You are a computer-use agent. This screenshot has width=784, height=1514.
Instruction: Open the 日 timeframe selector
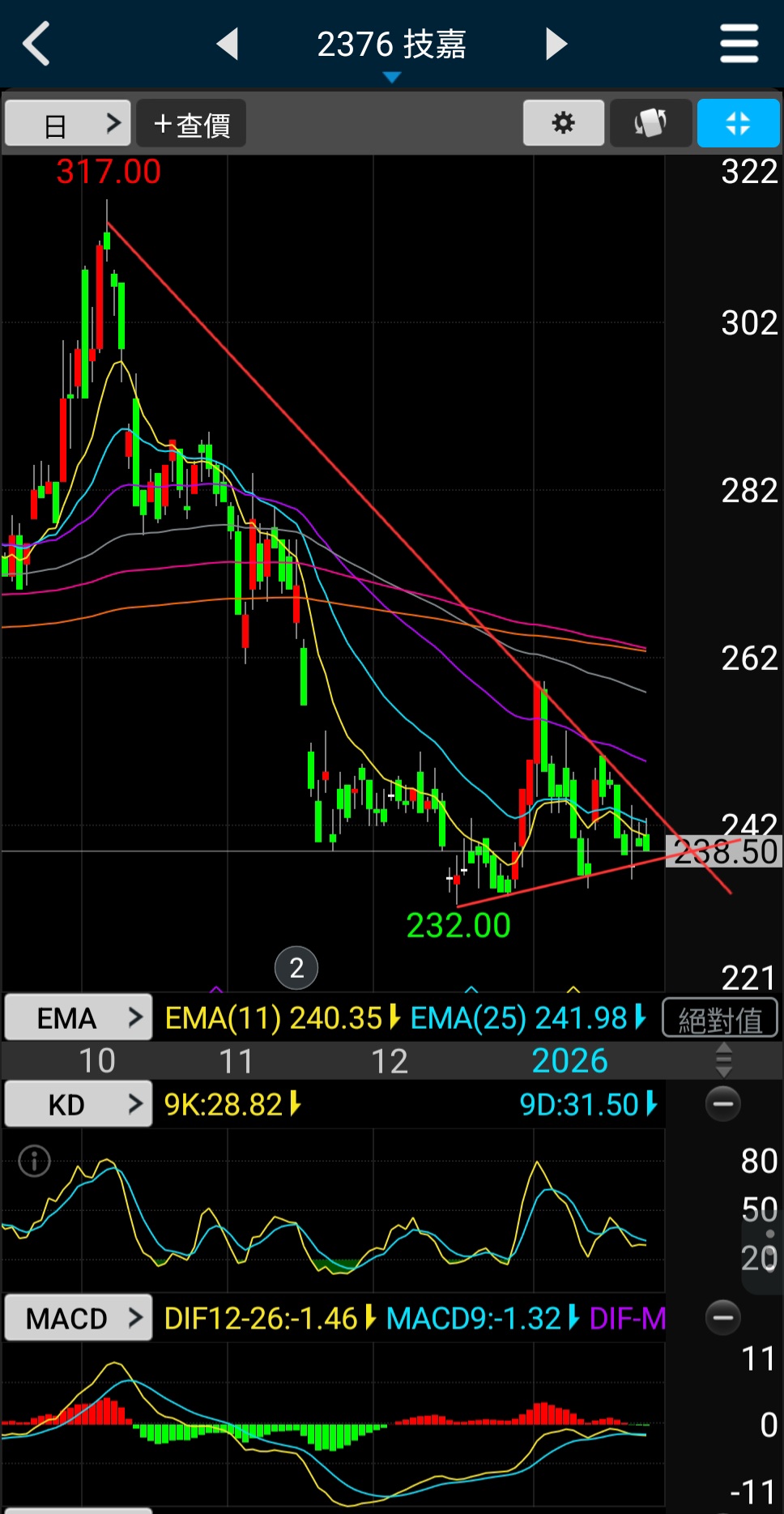[67, 122]
